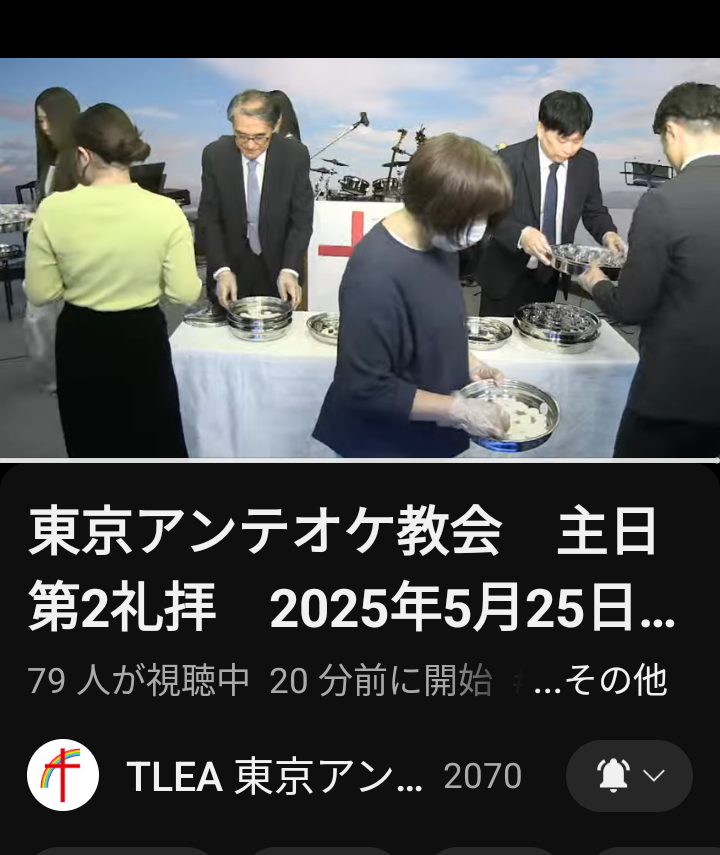The height and width of the screenshot is (855, 720).
Task: Open the notification bell dropdown
Action: [629, 776]
